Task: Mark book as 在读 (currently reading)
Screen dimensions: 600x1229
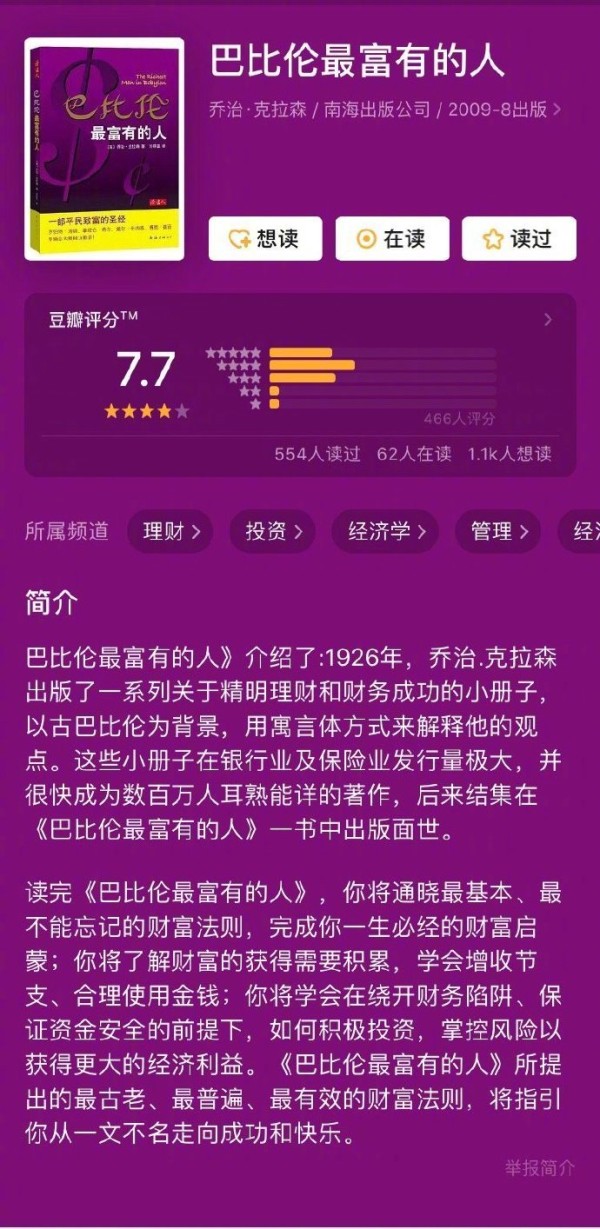Action: click(391, 239)
